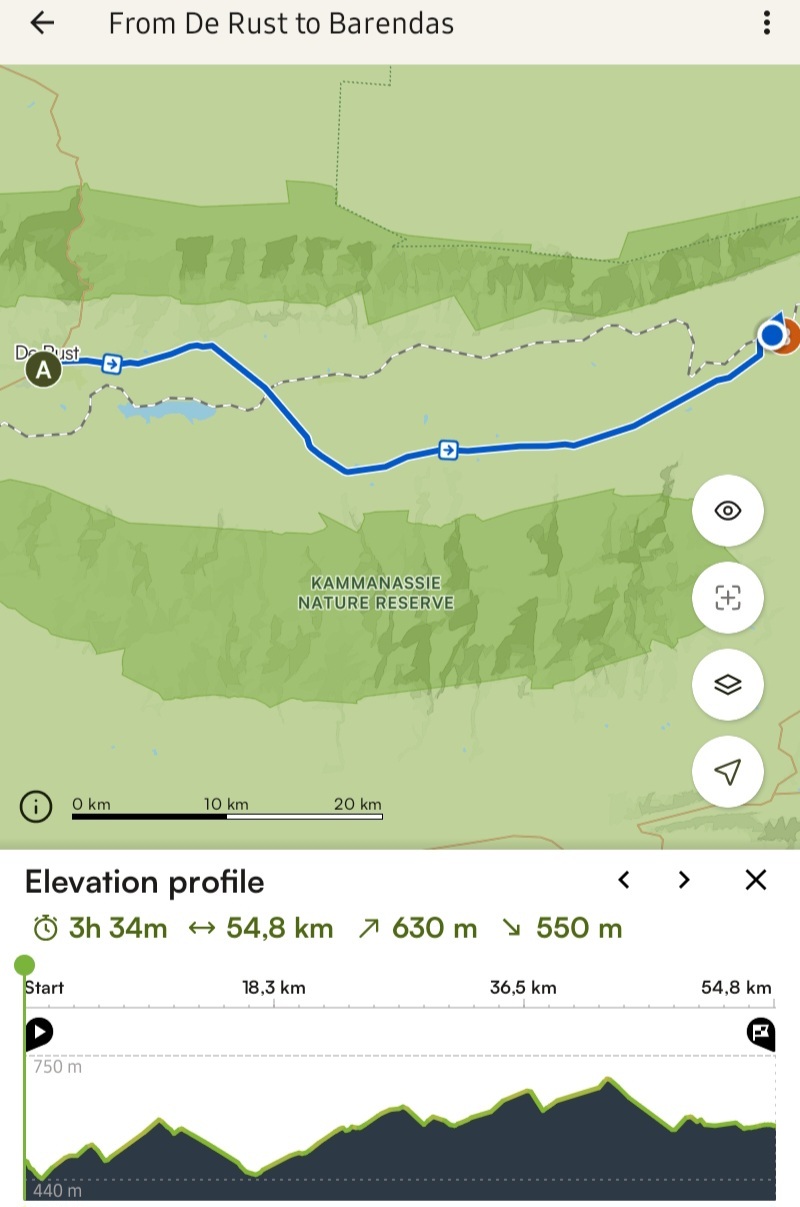Screen dimensions: 800x1207
Task: Close the elevation profile panel
Action: [756, 880]
